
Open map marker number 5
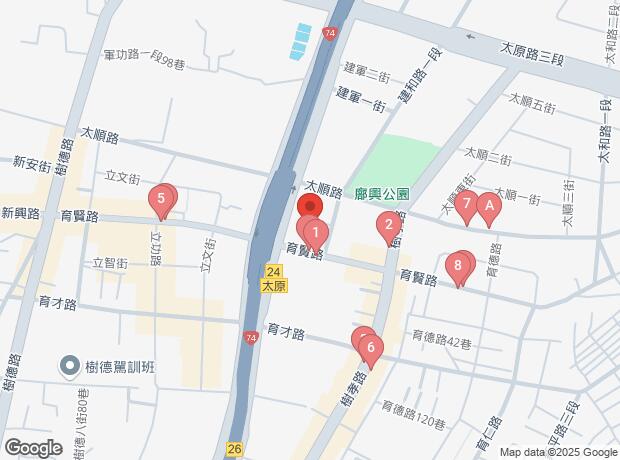click(161, 200)
